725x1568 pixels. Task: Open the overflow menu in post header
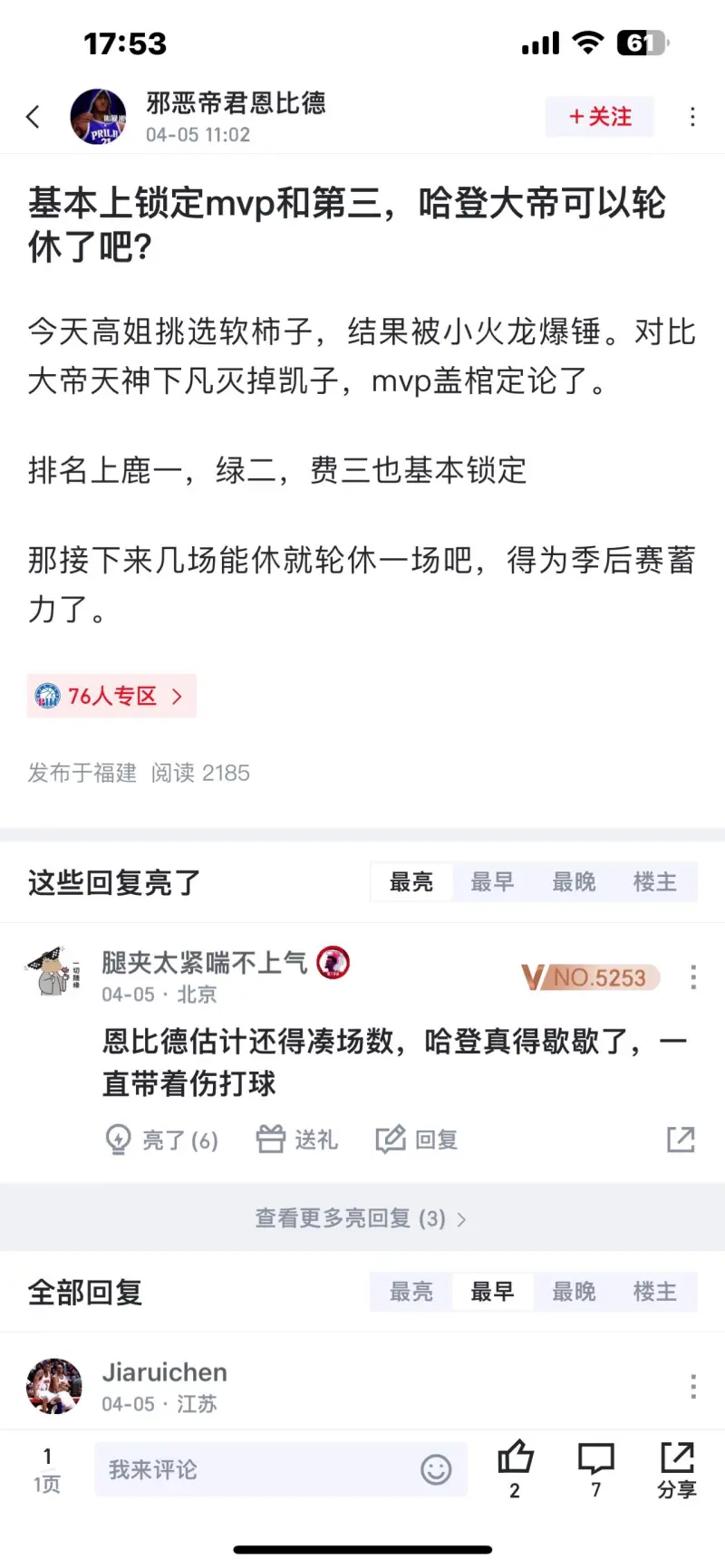(x=692, y=117)
